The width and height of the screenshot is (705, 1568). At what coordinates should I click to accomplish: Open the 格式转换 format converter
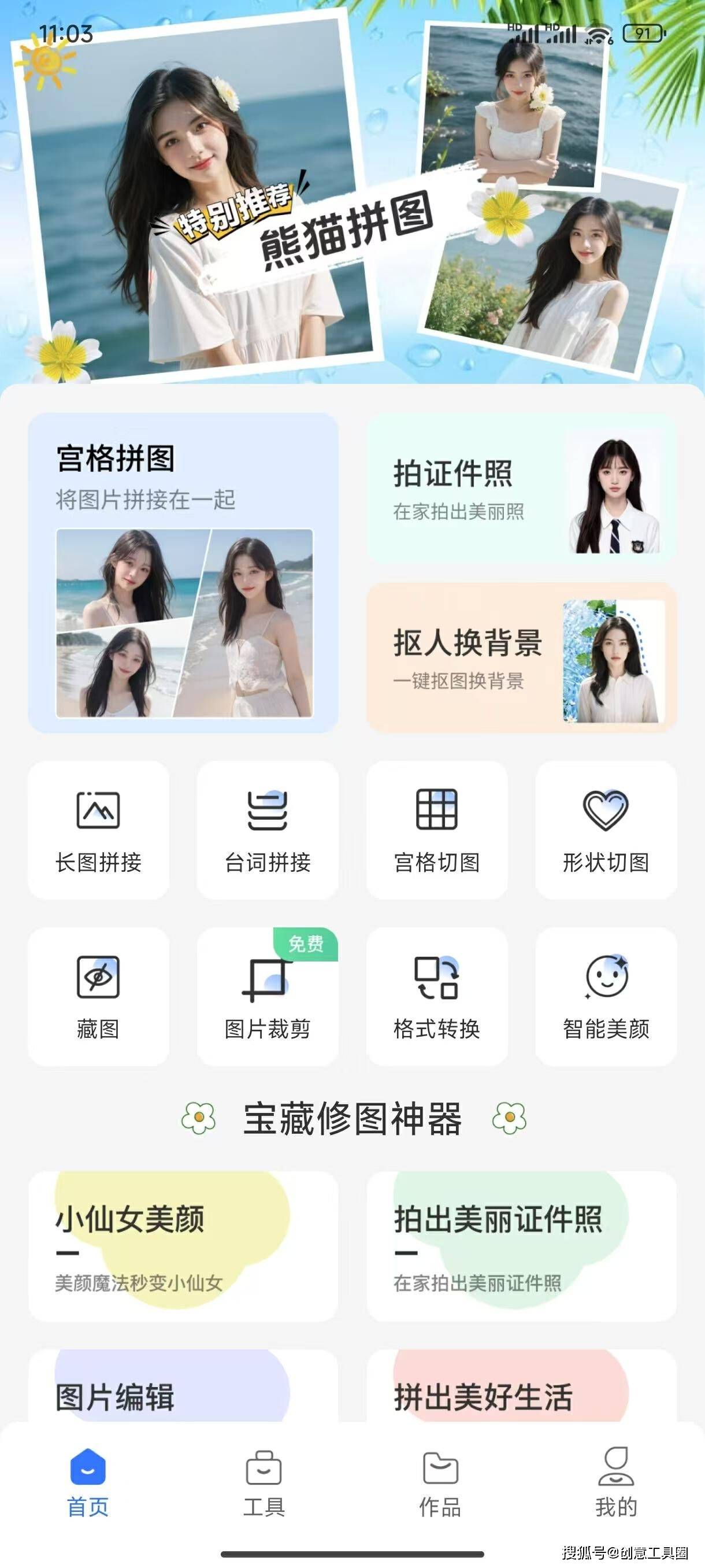(x=437, y=996)
